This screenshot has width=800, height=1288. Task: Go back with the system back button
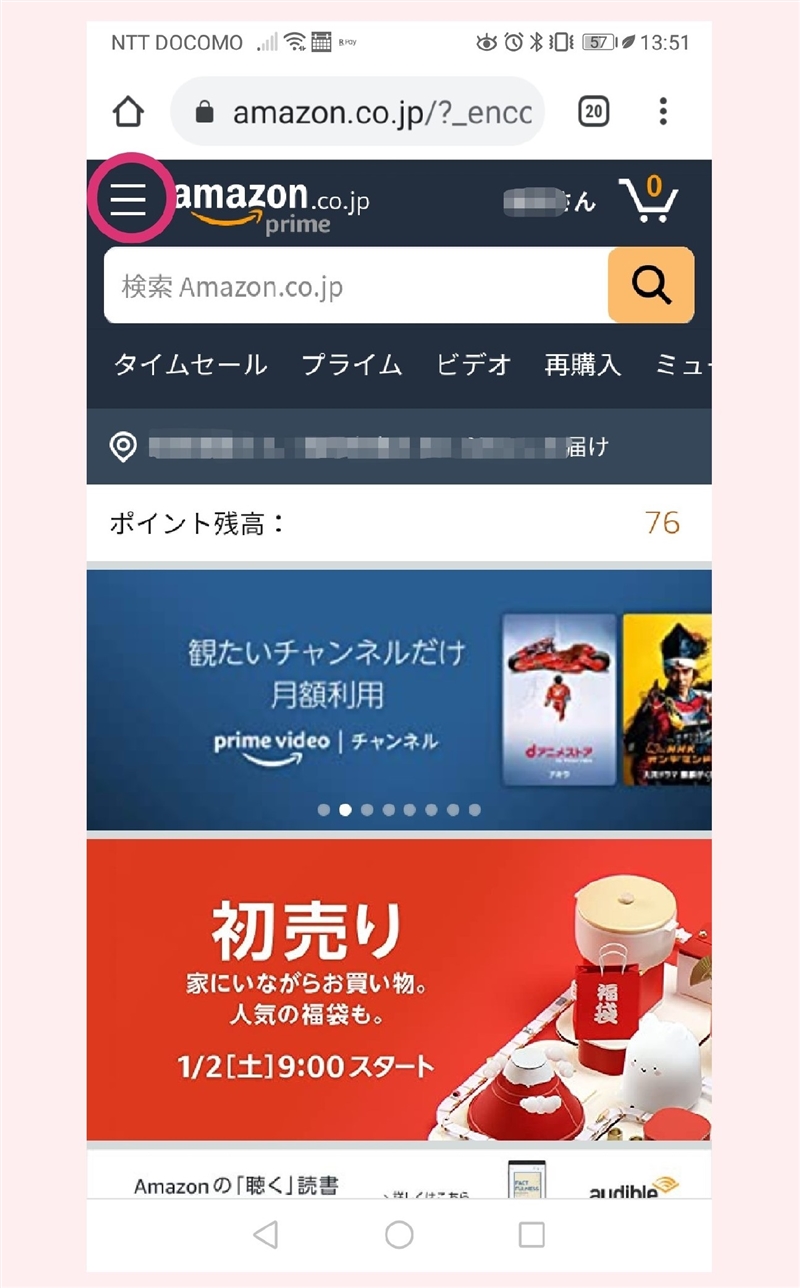pos(266,1235)
